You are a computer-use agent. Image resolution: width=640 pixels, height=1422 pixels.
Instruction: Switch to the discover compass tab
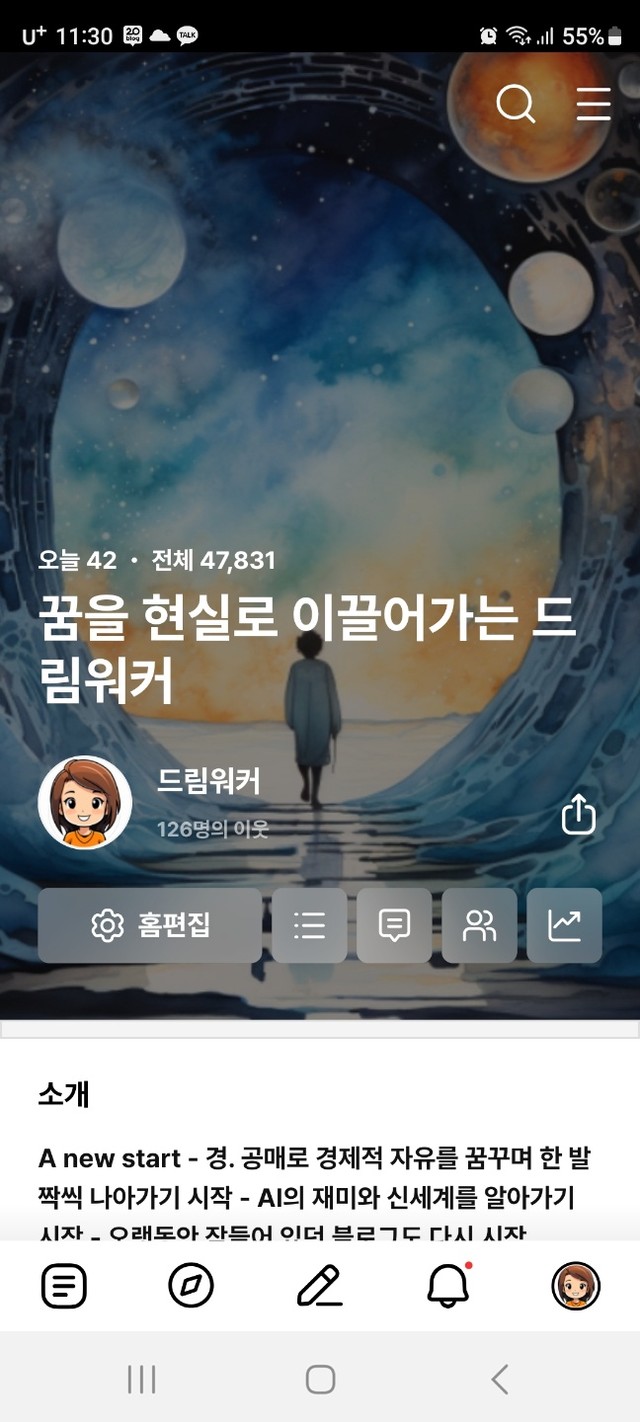click(x=191, y=1286)
